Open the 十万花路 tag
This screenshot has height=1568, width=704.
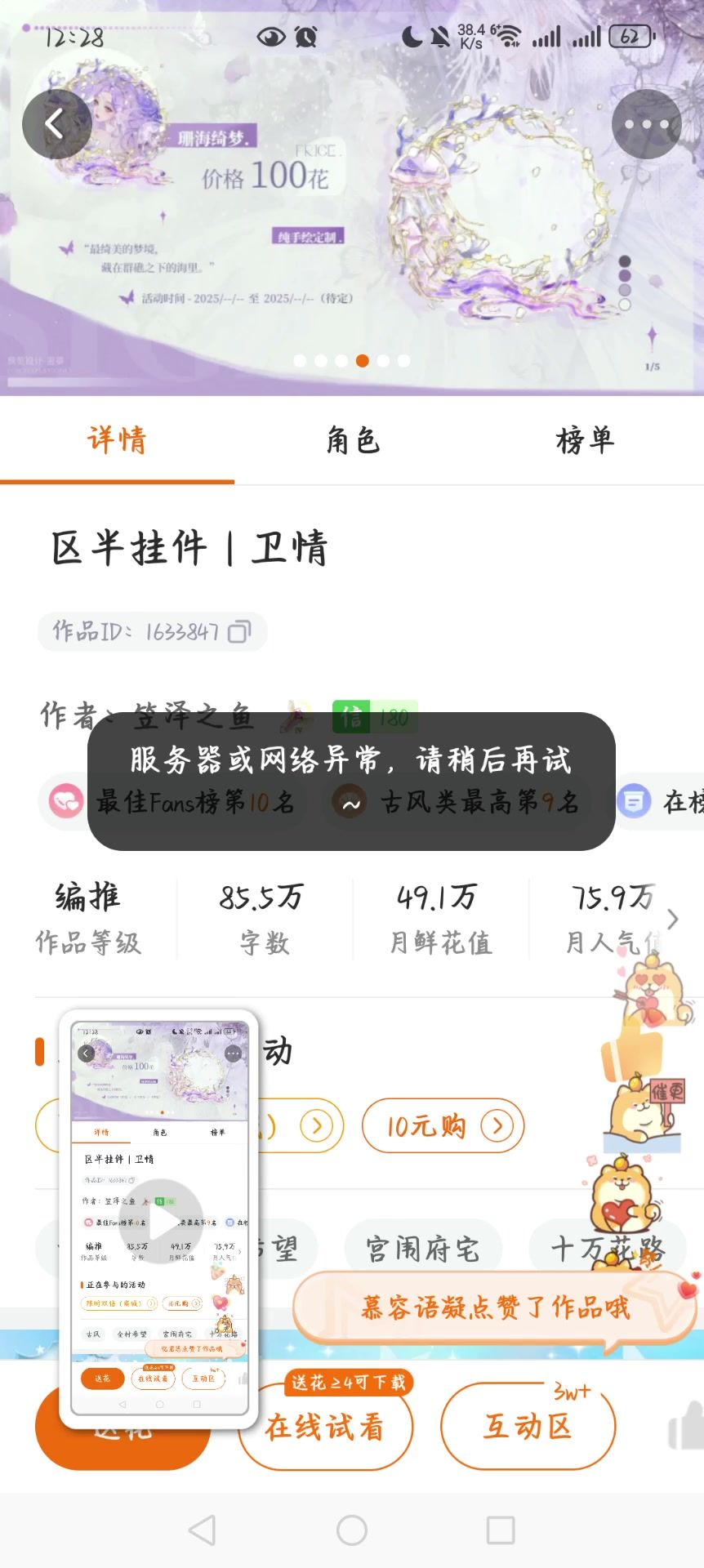[608, 1249]
